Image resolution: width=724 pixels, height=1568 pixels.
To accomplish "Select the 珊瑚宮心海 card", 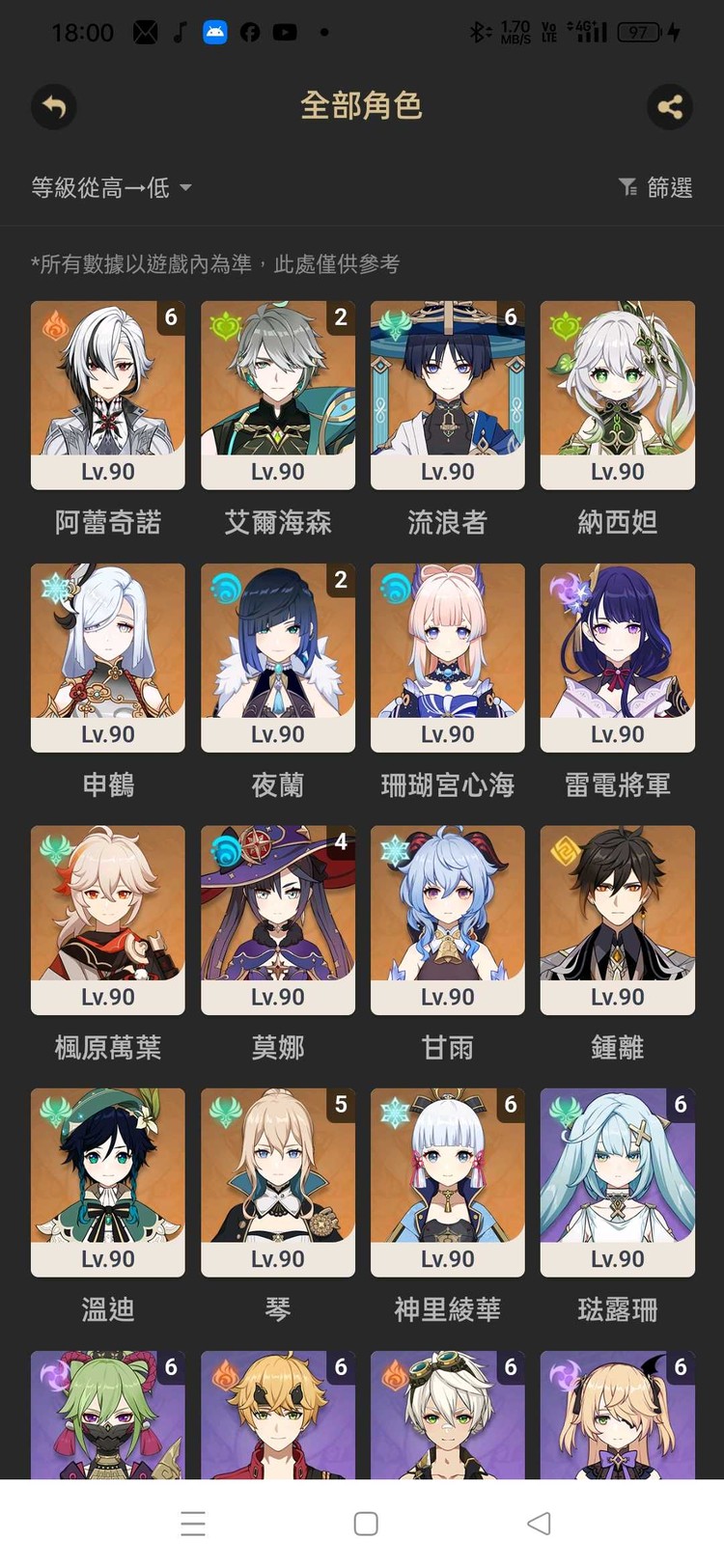I will (448, 656).
